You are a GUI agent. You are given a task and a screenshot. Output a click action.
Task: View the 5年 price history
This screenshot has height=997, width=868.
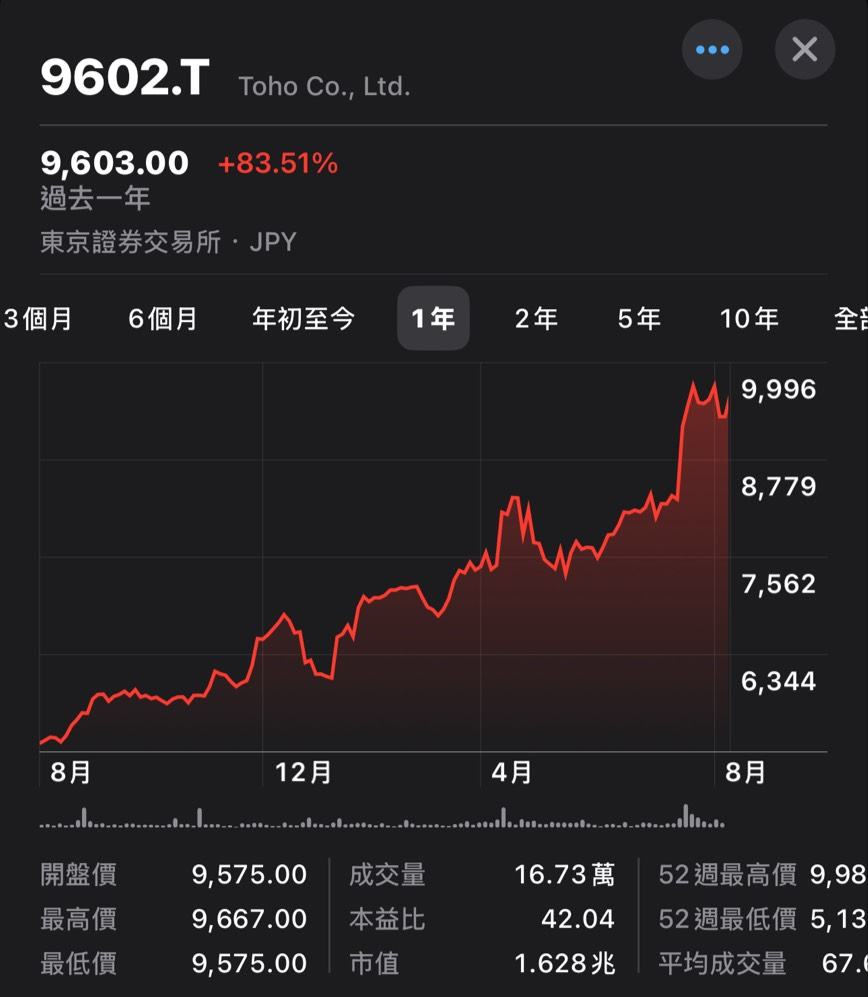[639, 319]
